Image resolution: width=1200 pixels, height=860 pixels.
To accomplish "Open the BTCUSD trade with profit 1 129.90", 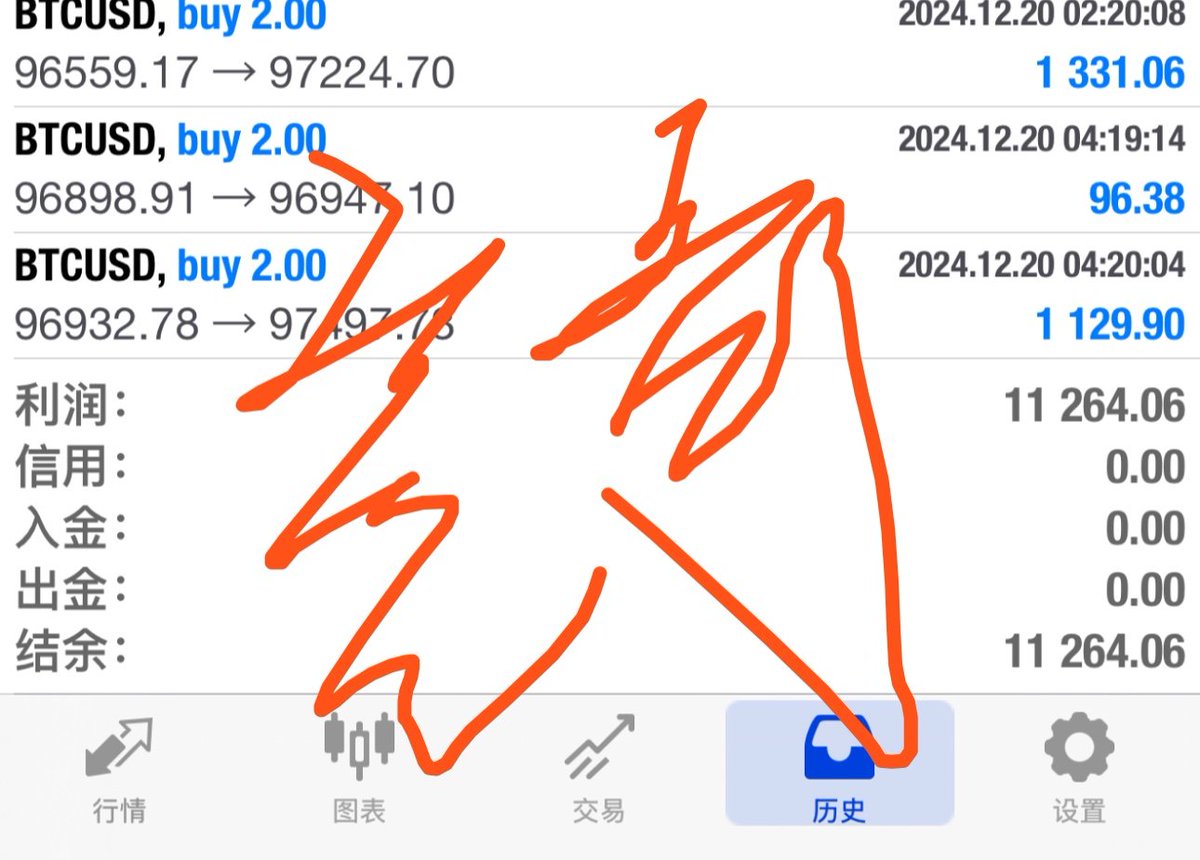I will click(x=600, y=295).
